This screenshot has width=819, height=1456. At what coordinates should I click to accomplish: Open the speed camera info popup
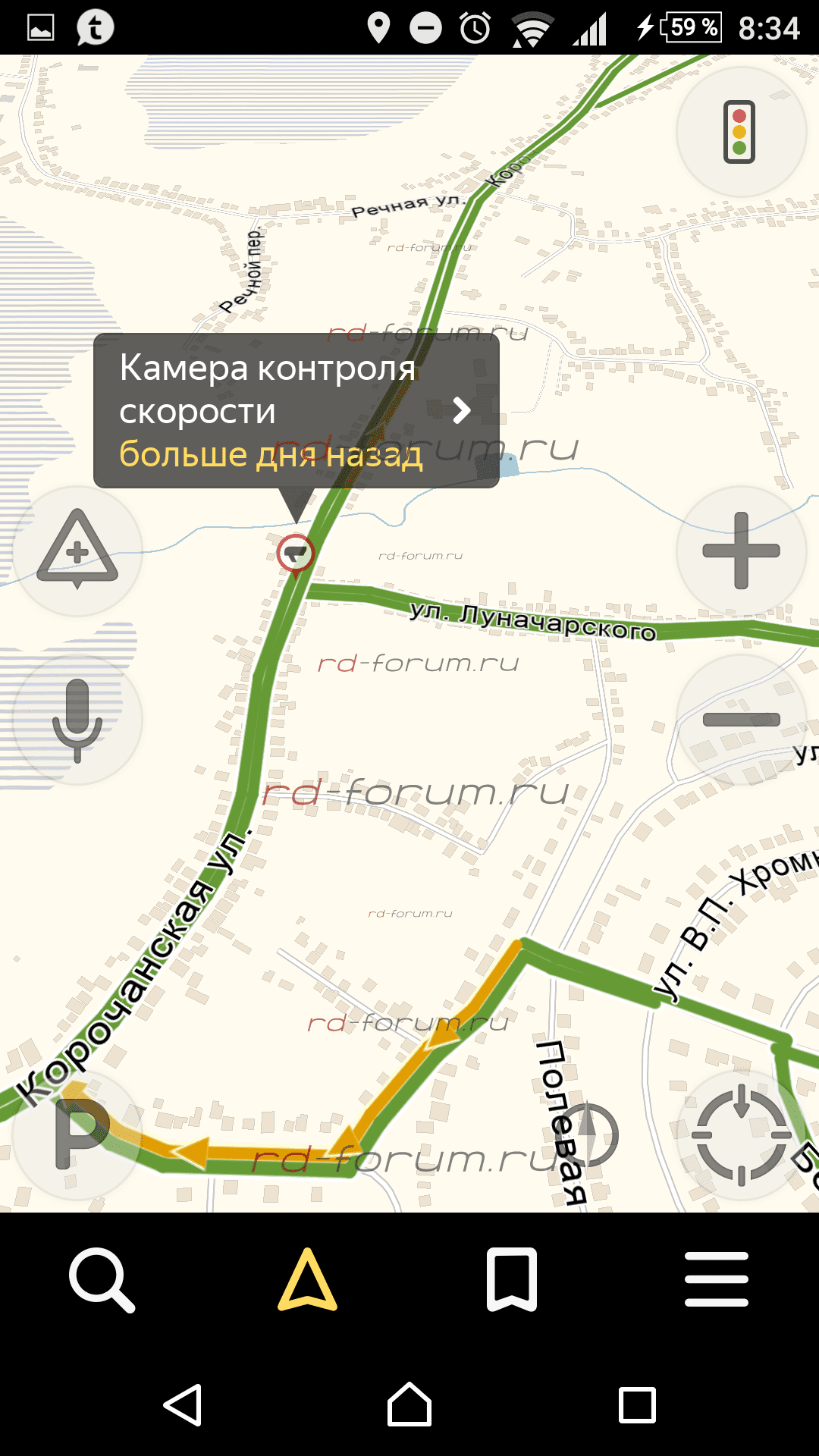pyautogui.click(x=296, y=411)
